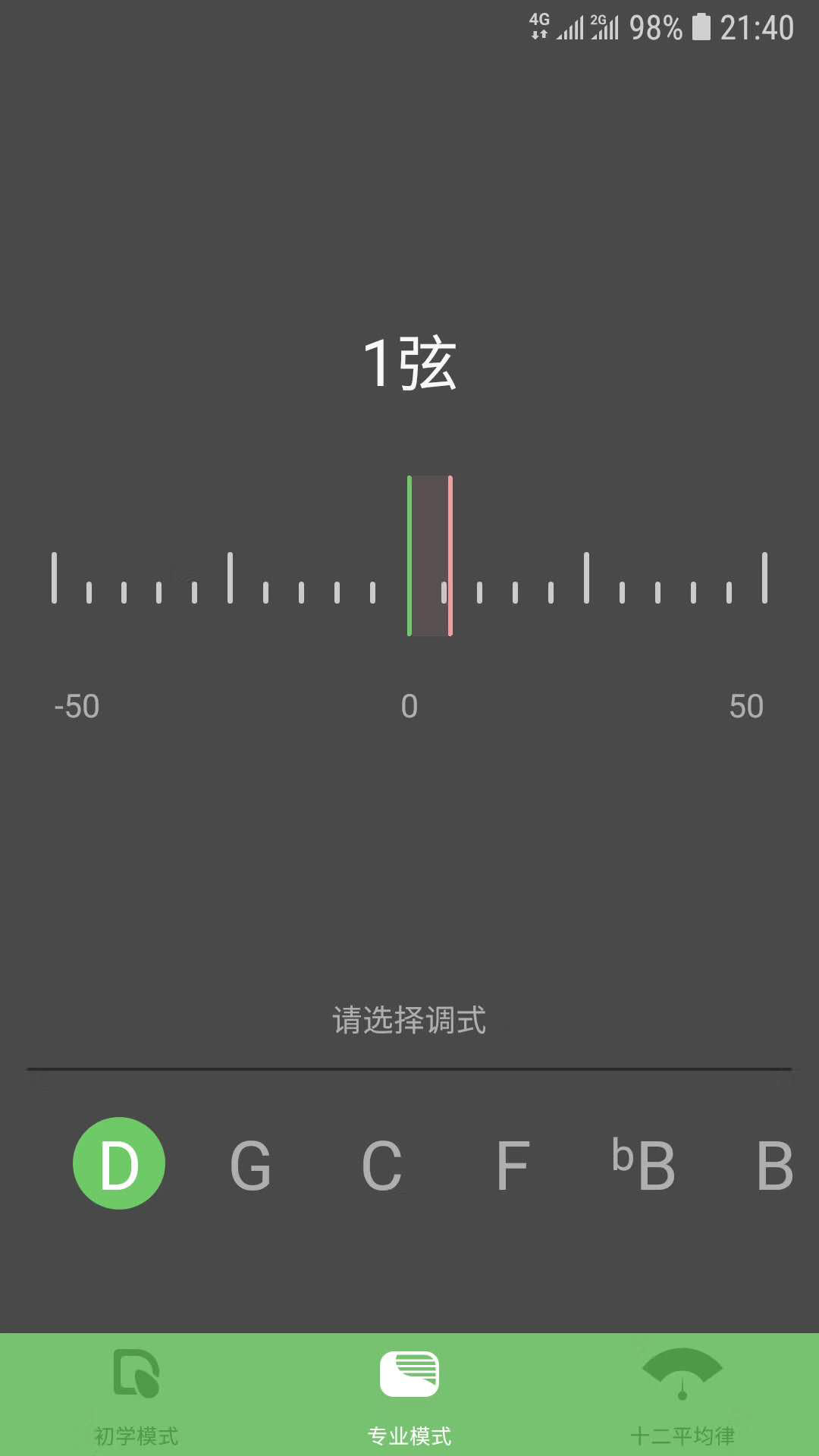
Task: Tap the clock showing 21:40
Action: coord(756,25)
